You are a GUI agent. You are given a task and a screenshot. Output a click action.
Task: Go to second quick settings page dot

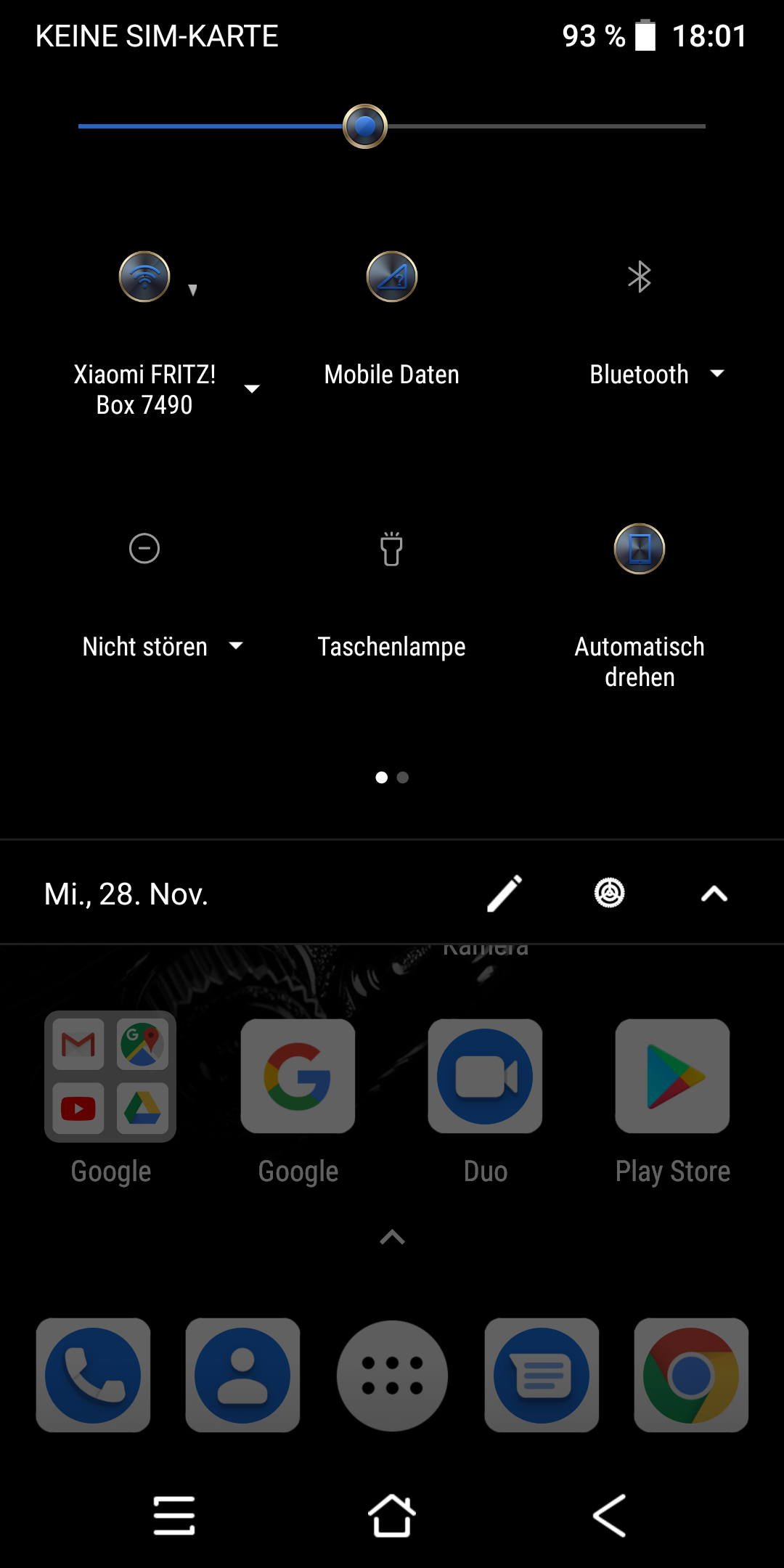click(403, 777)
